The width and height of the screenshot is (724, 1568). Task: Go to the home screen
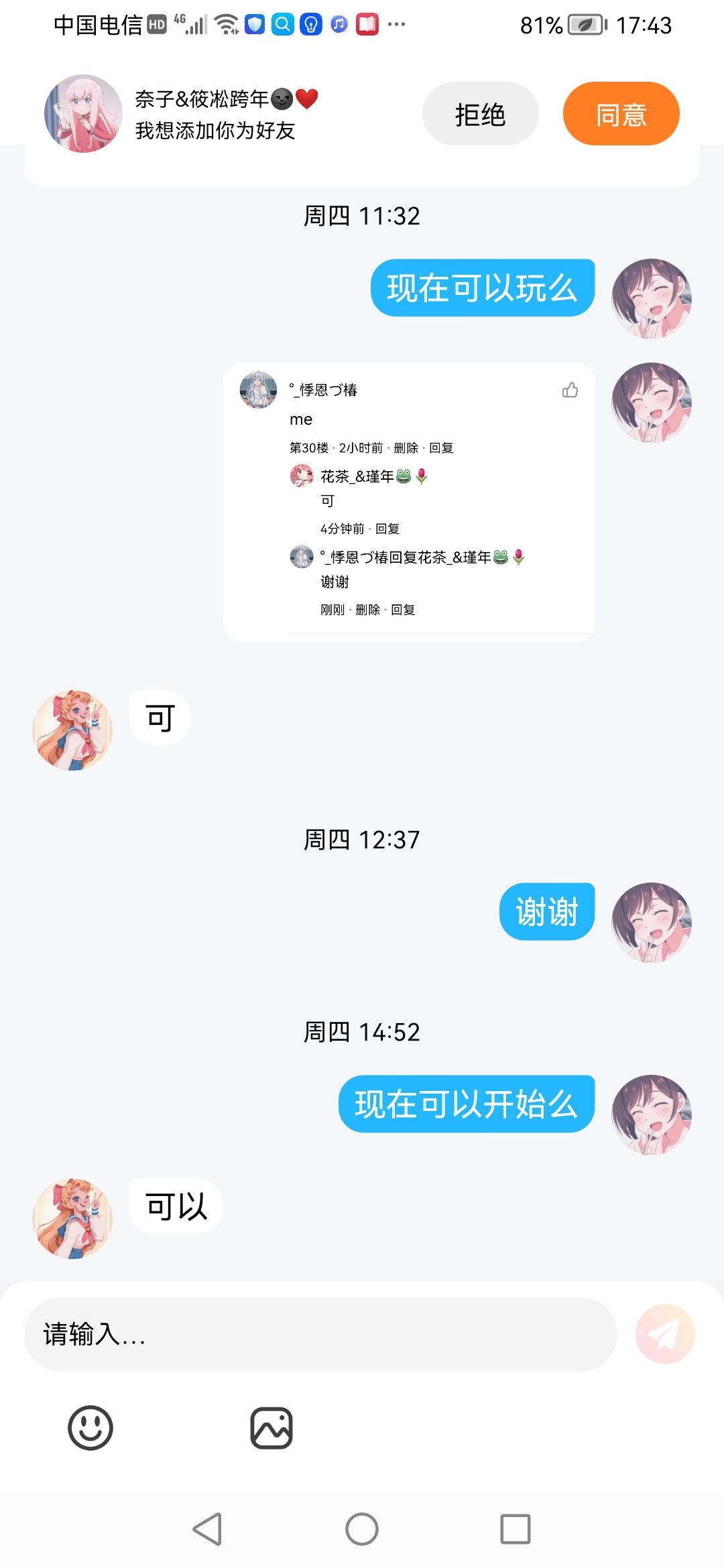[x=362, y=1529]
